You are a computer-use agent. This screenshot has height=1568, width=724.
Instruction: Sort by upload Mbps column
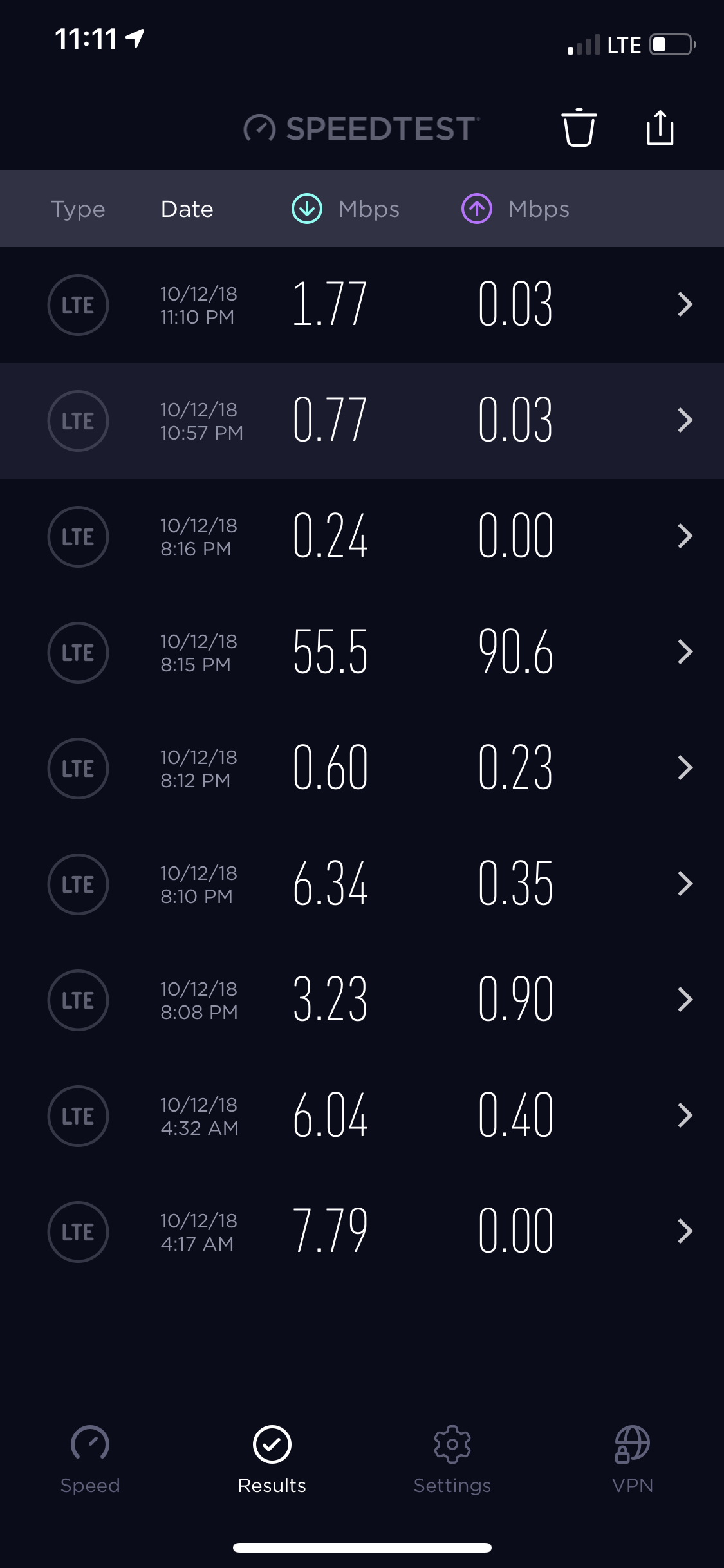[x=515, y=209]
